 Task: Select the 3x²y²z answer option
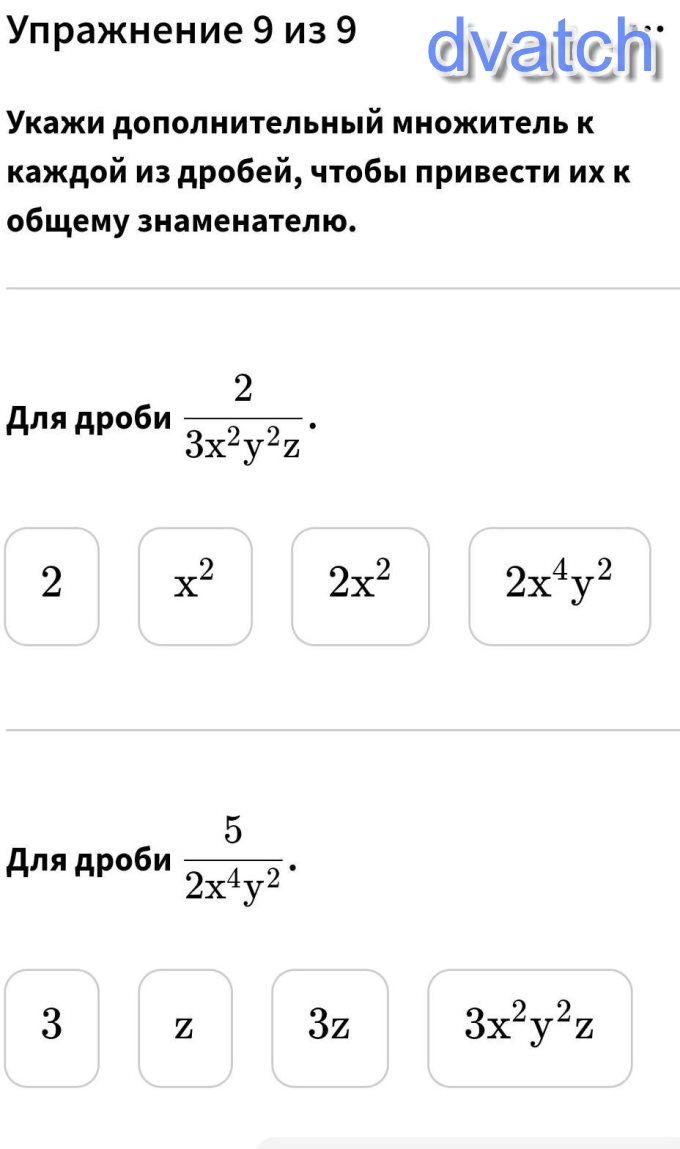[530, 1027]
